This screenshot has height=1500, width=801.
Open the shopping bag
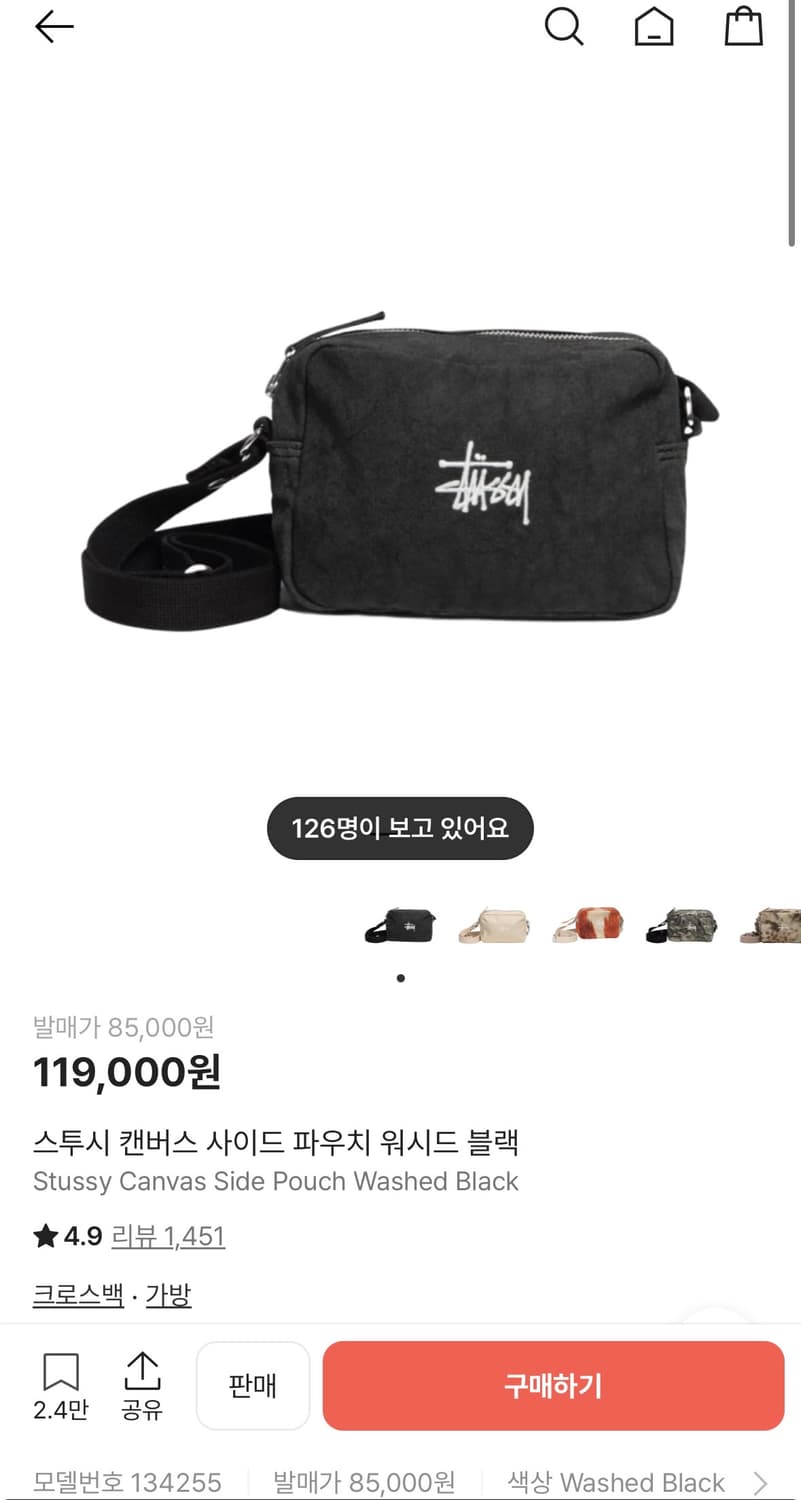pyautogui.click(x=744, y=27)
